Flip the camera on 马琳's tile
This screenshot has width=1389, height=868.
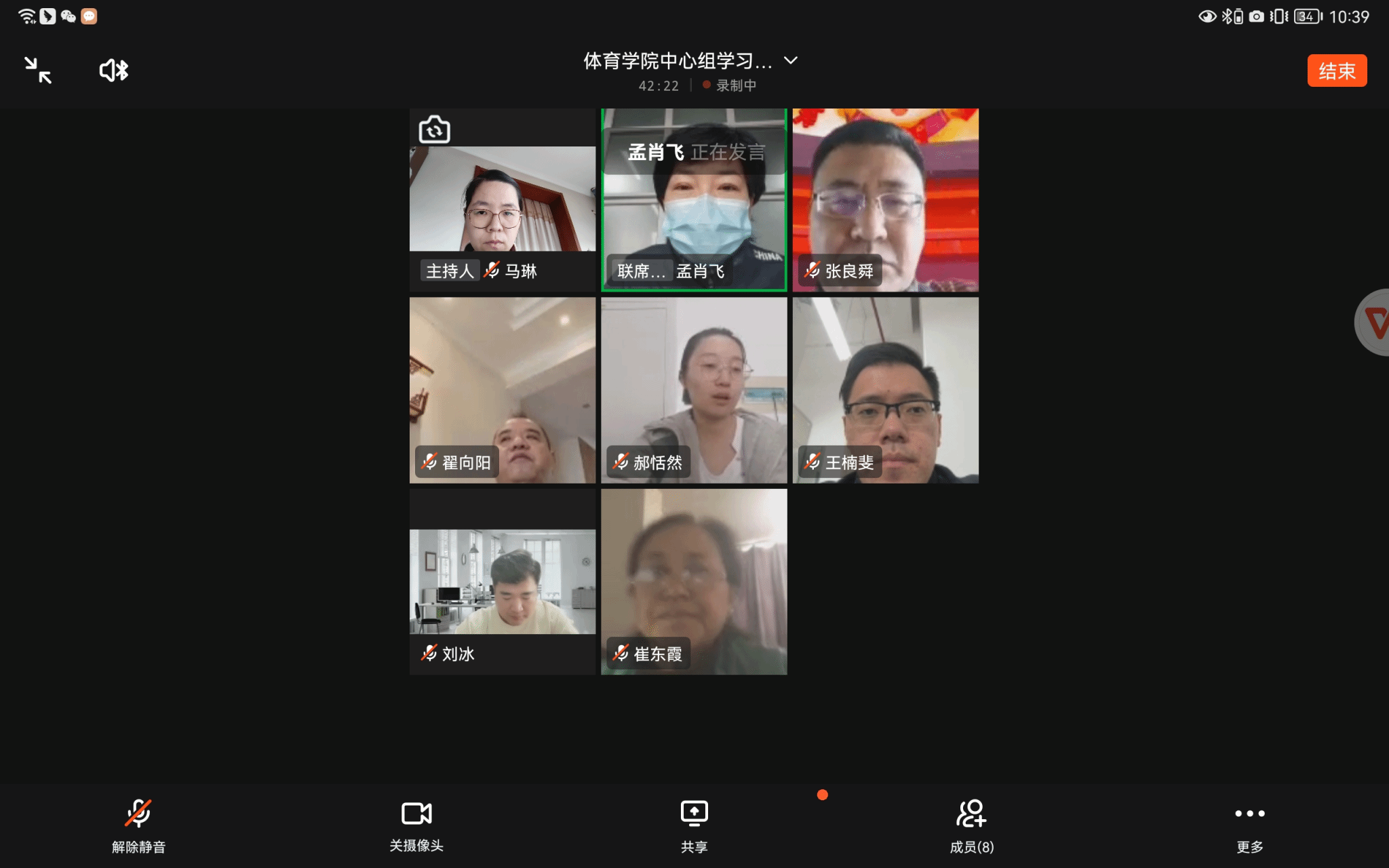(435, 130)
